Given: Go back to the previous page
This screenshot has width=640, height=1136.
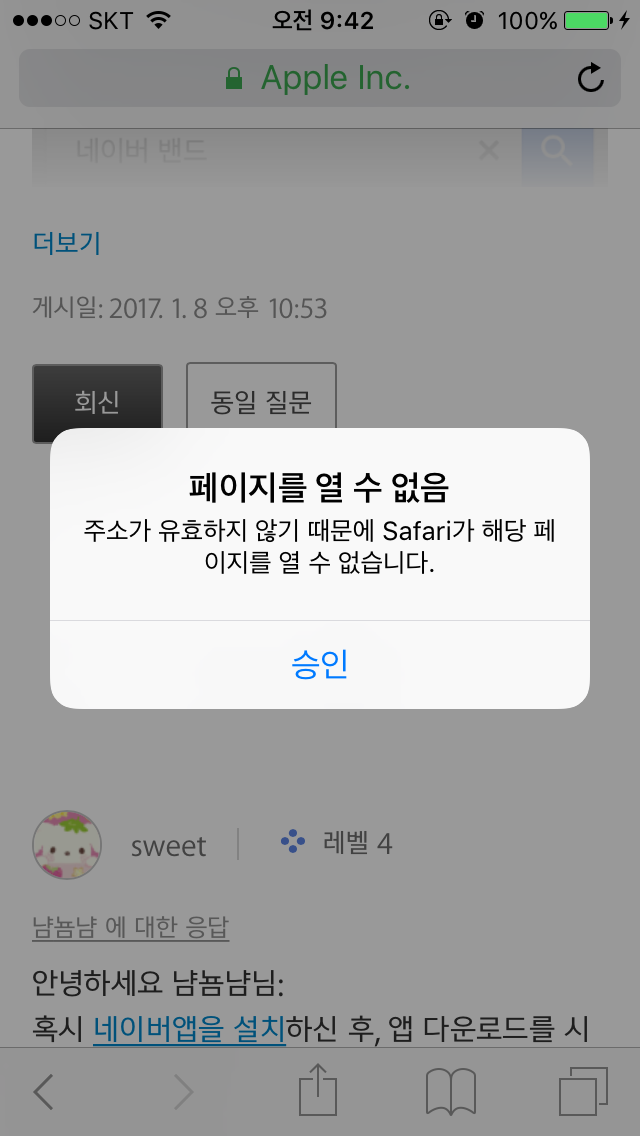Looking at the screenshot, I should tap(43, 1092).
